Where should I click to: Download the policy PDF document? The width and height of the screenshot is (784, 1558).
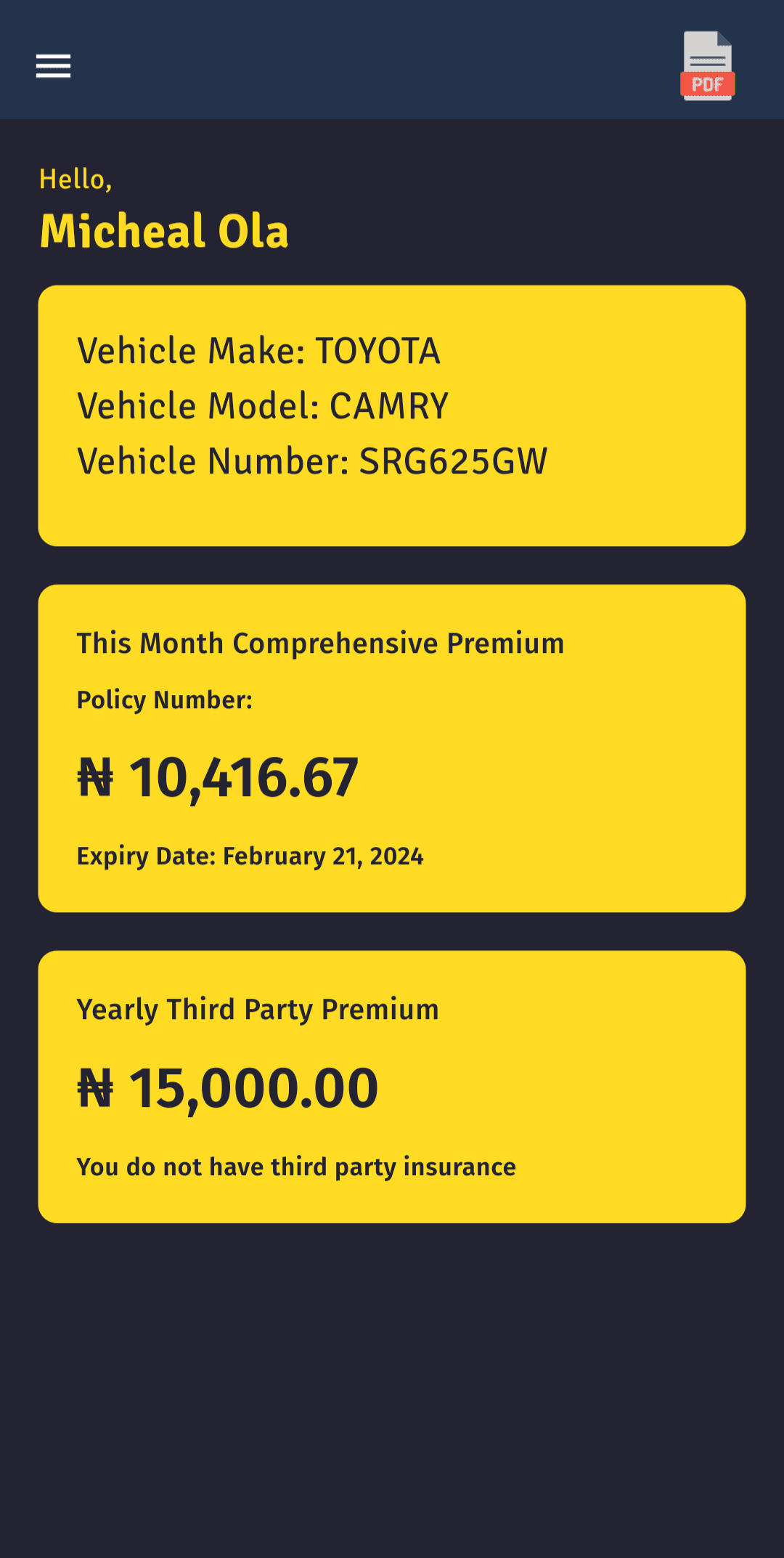[x=707, y=66]
